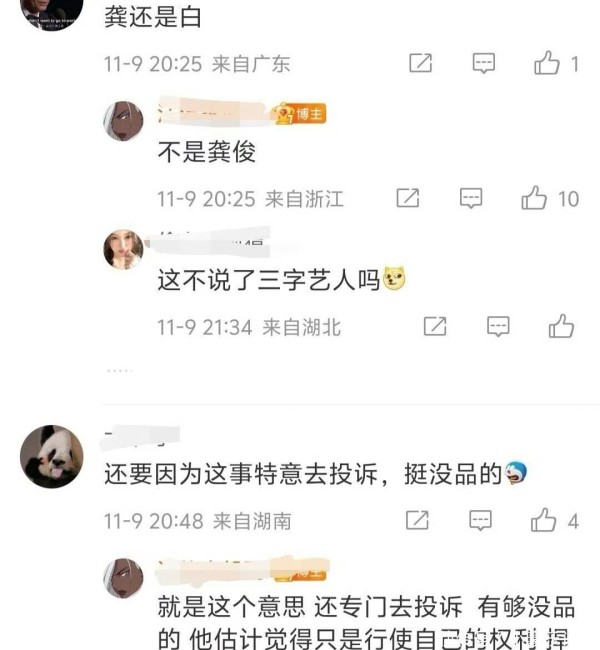
Task: Share the reply '不是龚俊'
Action: pos(407,198)
